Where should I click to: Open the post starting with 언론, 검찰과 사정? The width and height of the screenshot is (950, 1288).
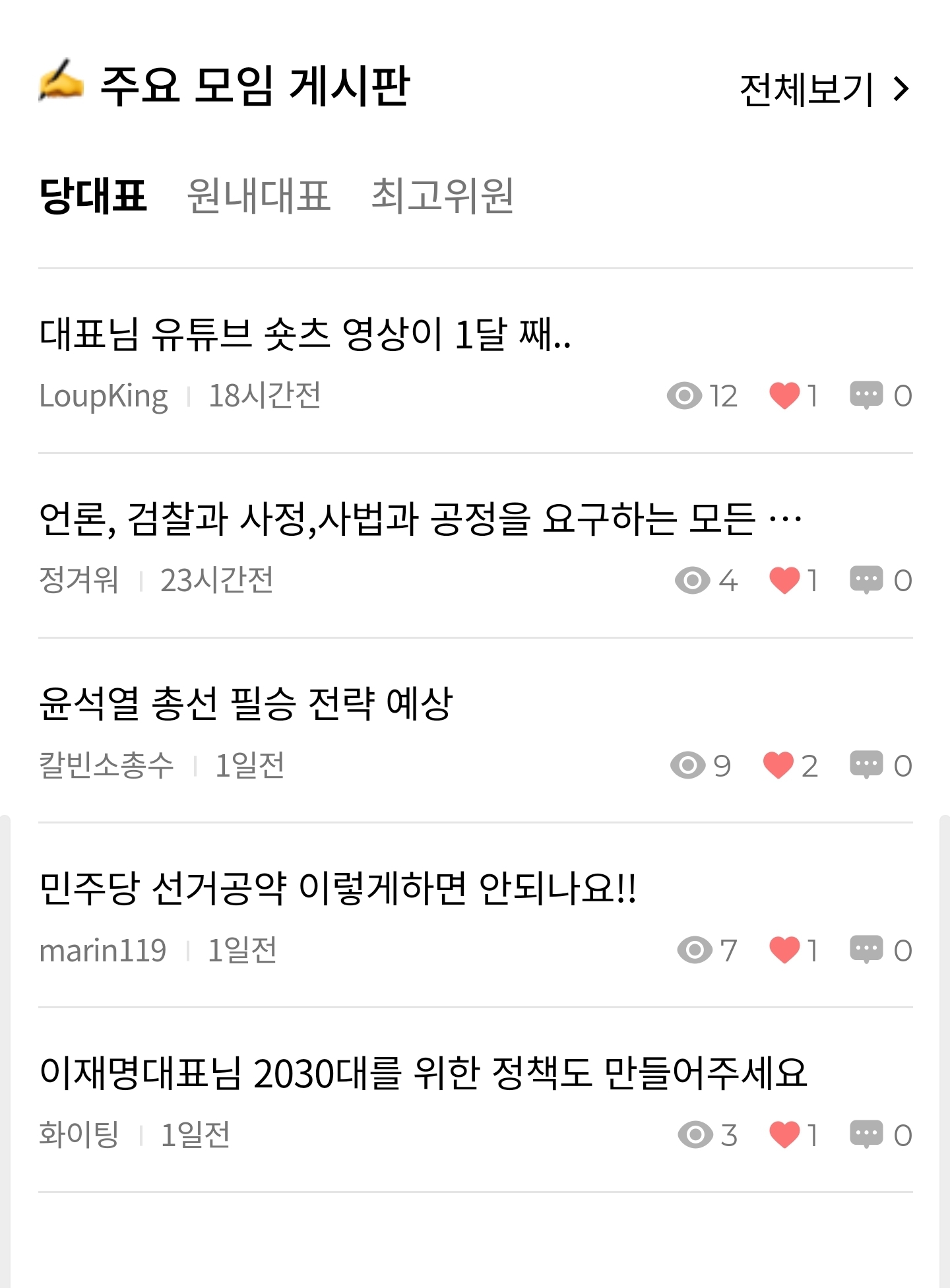pos(420,519)
